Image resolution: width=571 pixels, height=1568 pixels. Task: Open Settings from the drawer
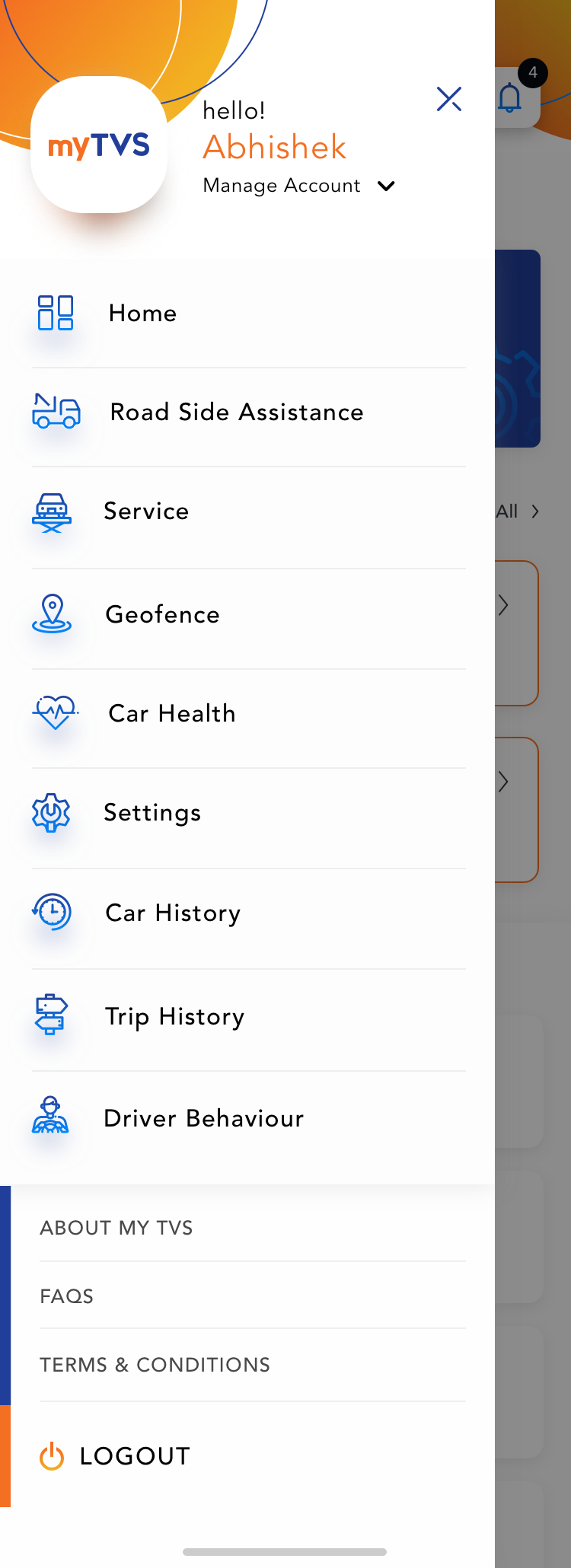(x=152, y=812)
